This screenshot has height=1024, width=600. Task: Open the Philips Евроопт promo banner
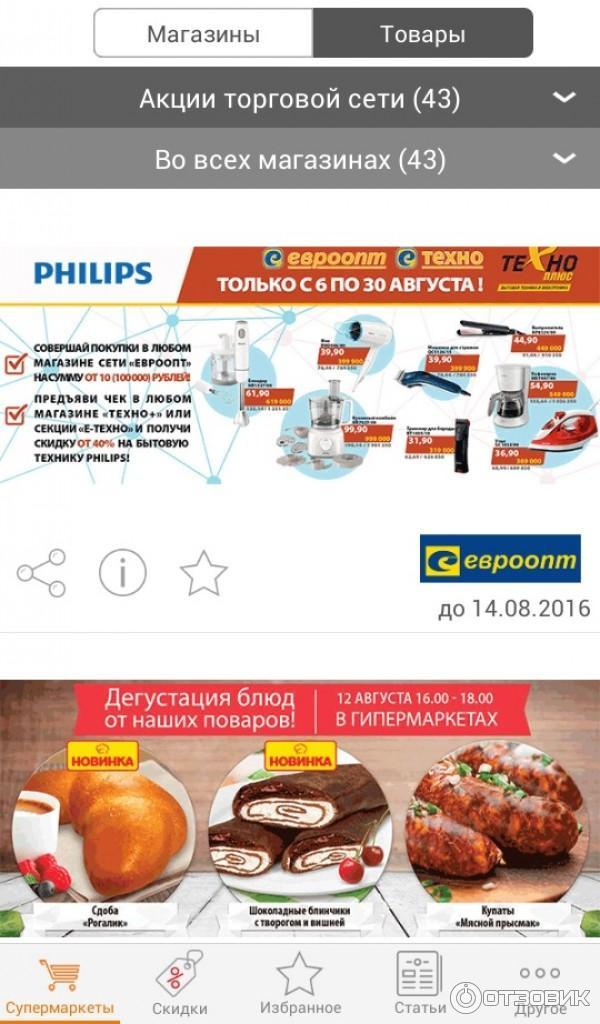point(300,366)
